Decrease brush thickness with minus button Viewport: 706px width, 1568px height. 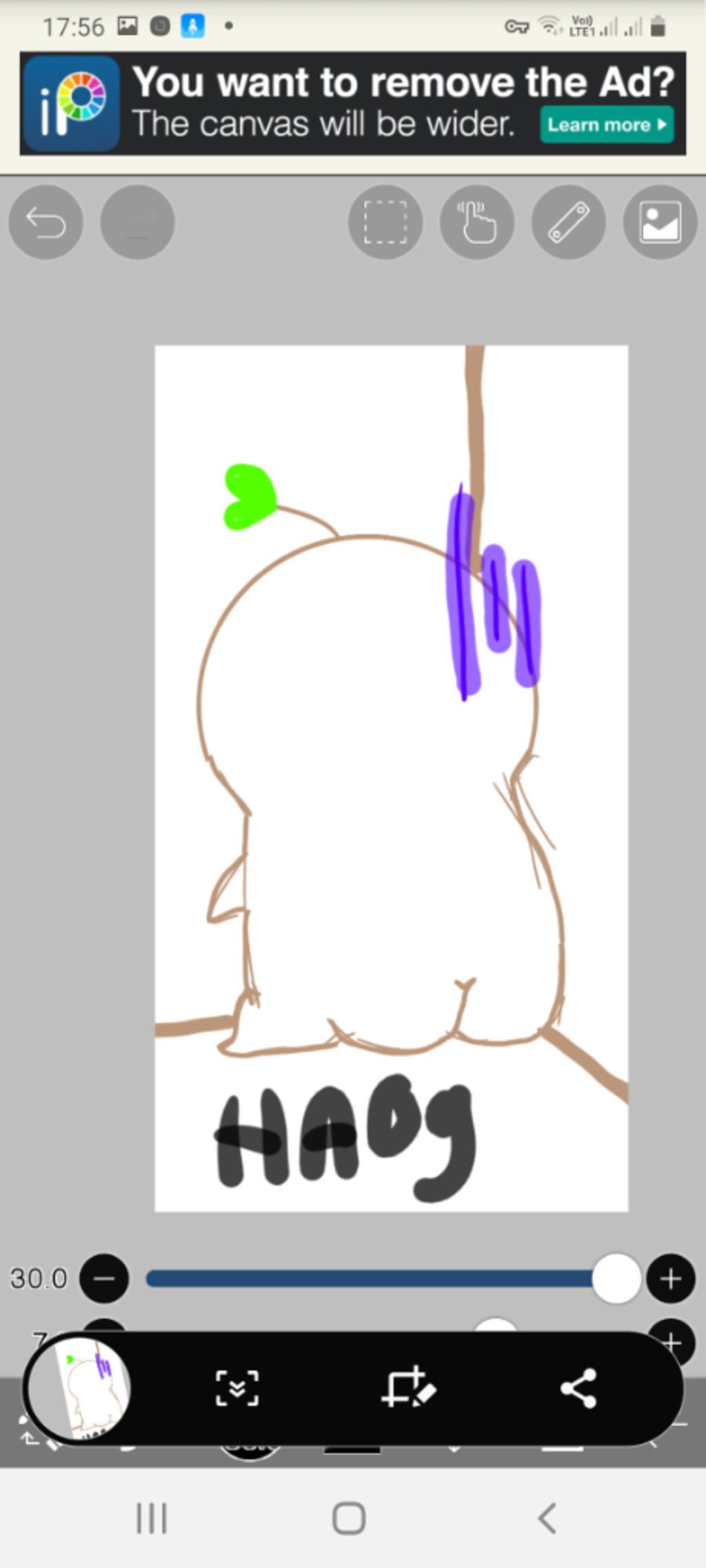coord(104,1279)
